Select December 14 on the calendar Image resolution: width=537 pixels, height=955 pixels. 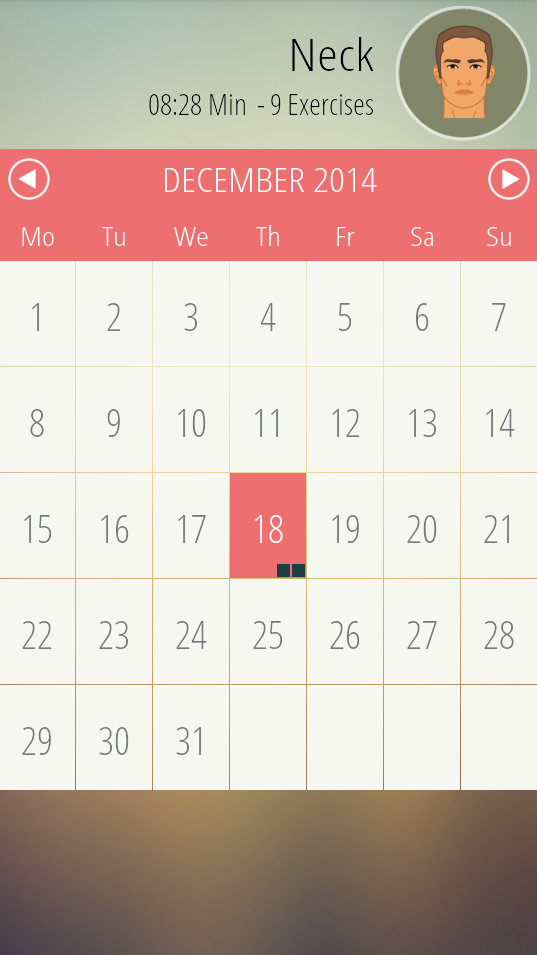pyautogui.click(x=499, y=420)
